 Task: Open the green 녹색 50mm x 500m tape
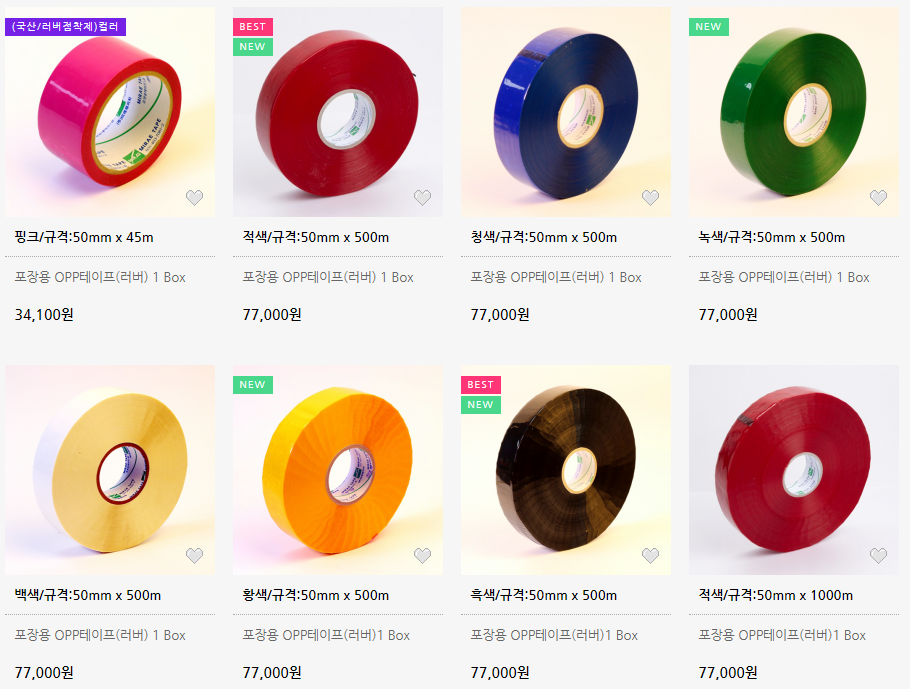tap(794, 110)
